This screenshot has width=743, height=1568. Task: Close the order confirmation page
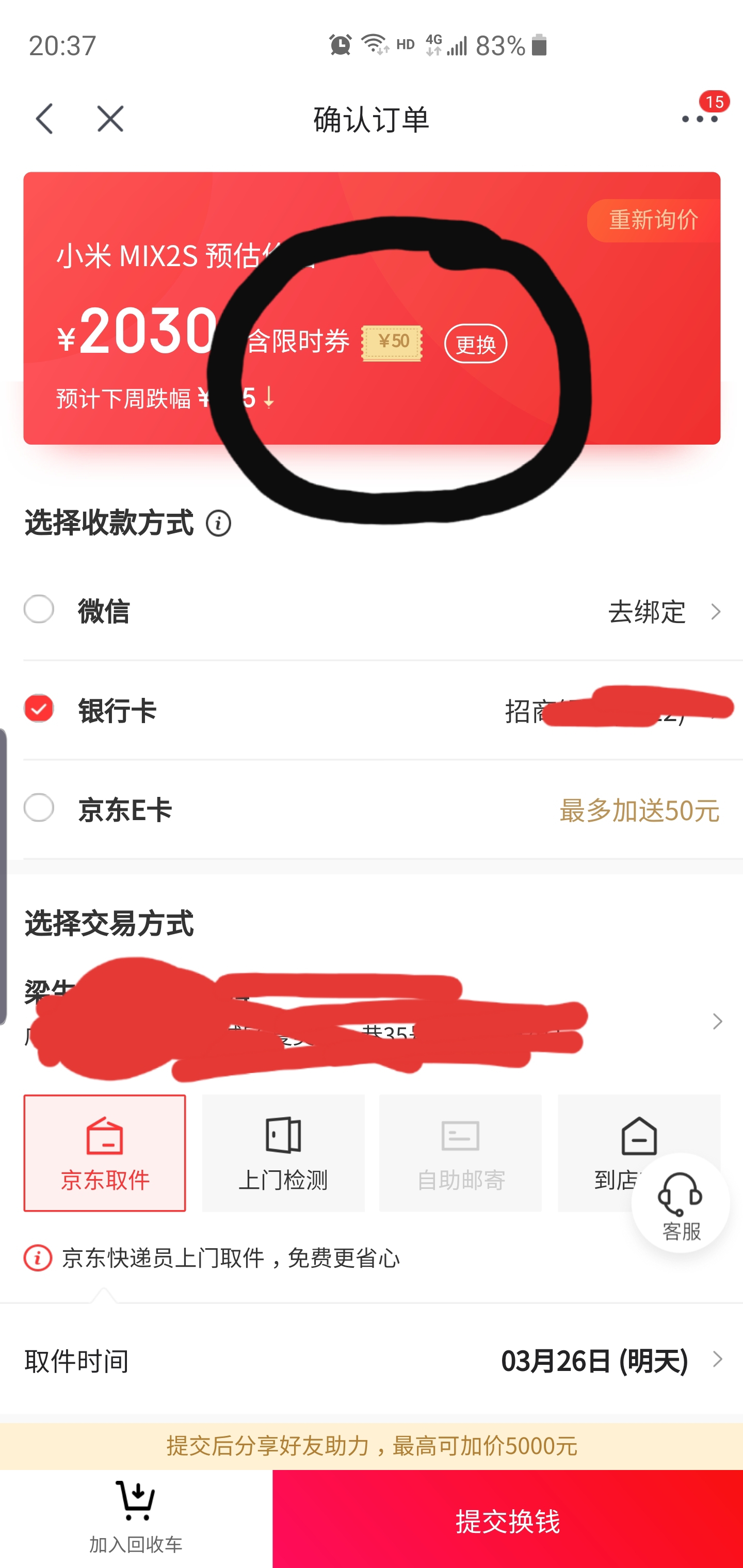110,119
